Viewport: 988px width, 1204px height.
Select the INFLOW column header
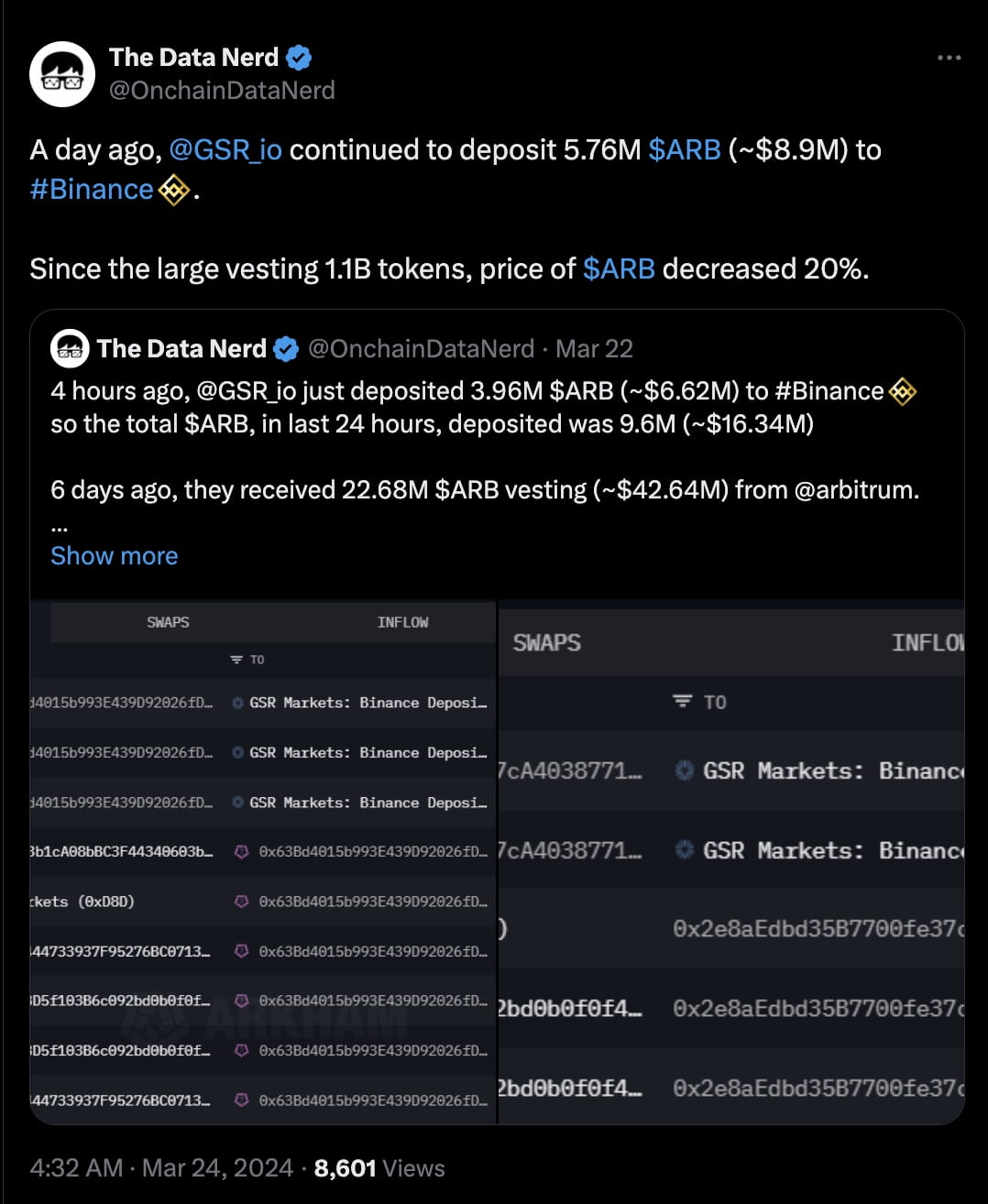[x=403, y=621]
